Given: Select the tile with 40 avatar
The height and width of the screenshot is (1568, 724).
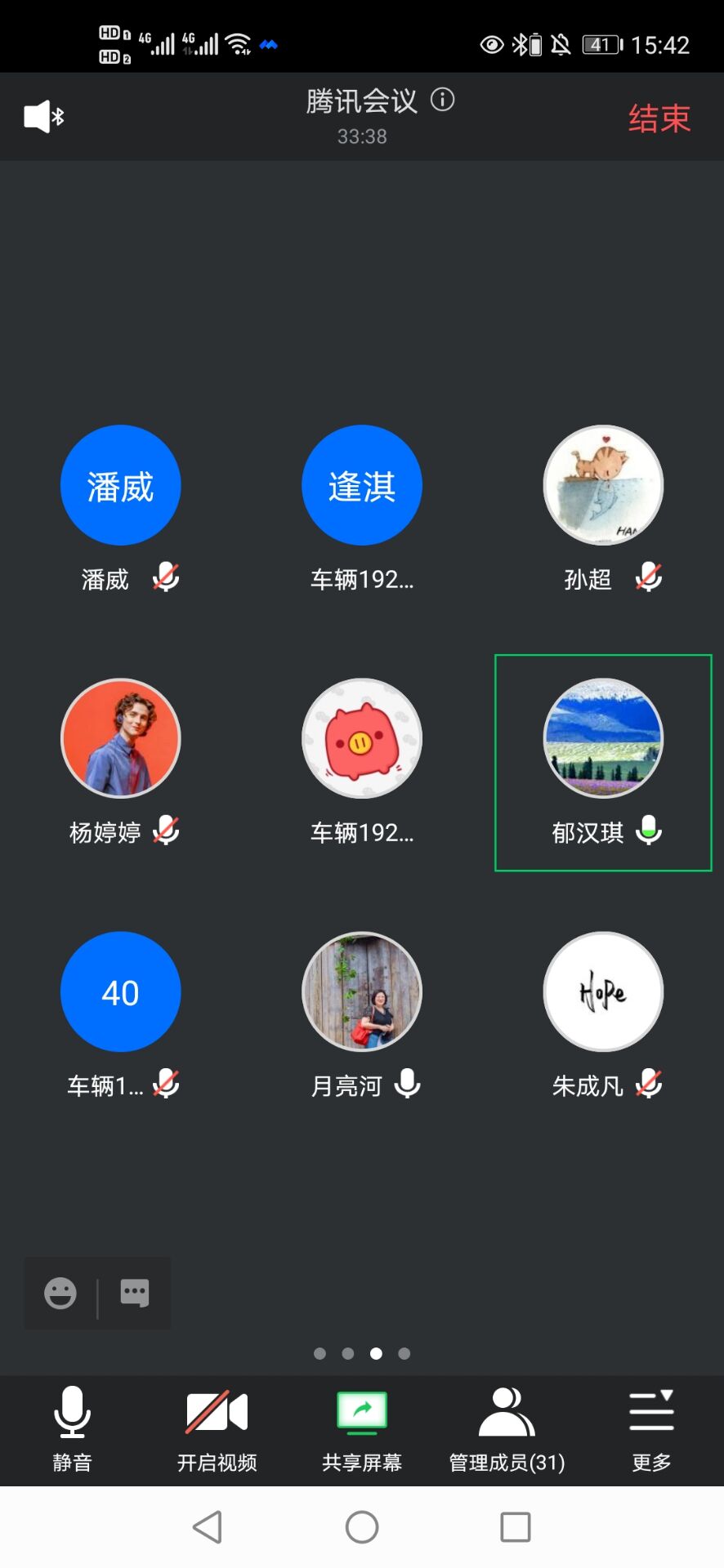Looking at the screenshot, I should tap(121, 991).
